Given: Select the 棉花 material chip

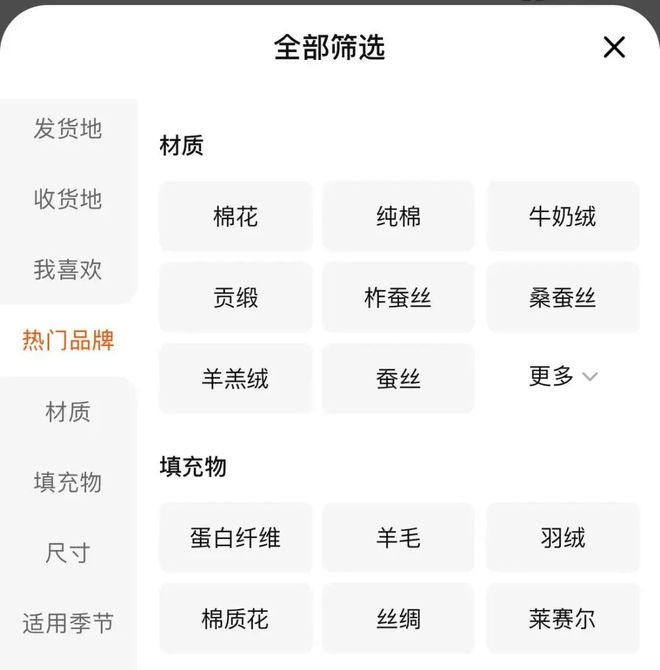Looking at the screenshot, I should [236, 216].
